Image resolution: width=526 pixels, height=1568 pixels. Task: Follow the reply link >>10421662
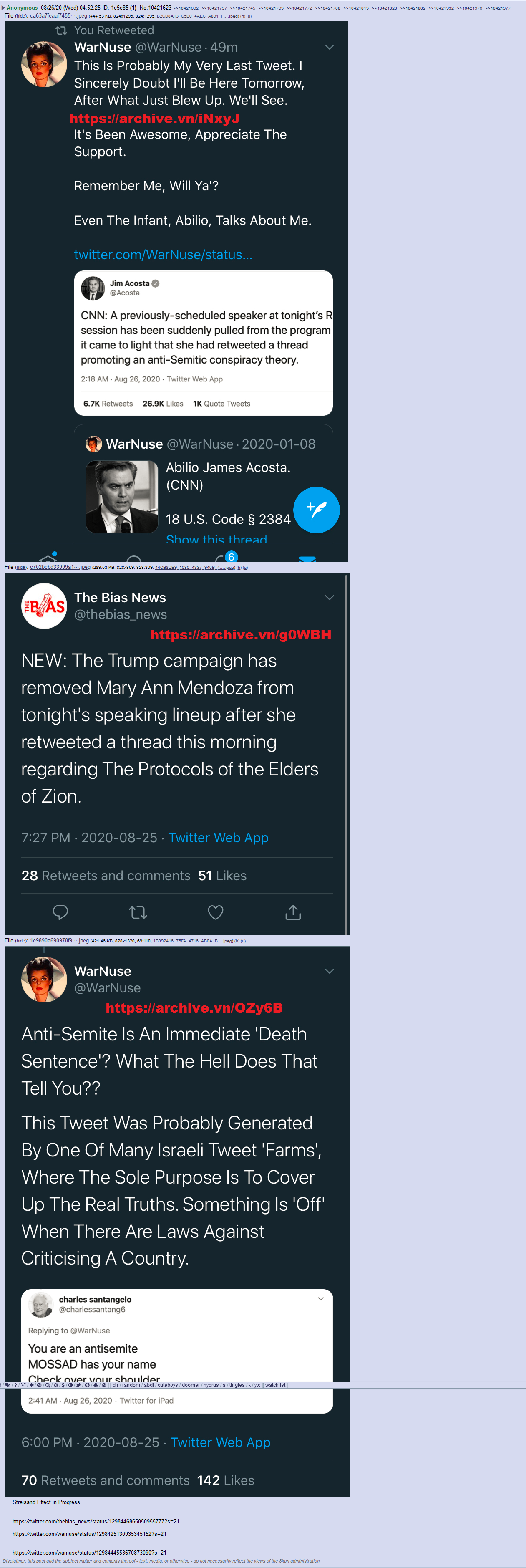pyautogui.click(x=186, y=8)
